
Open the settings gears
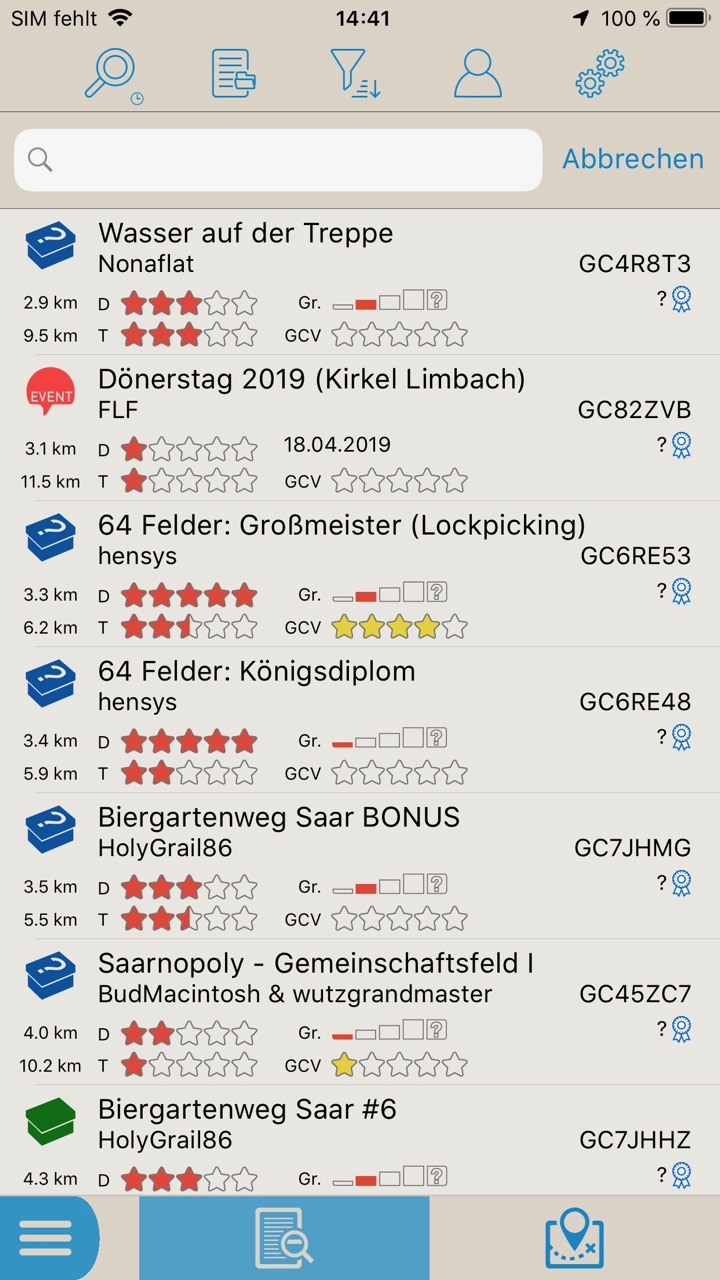point(600,74)
